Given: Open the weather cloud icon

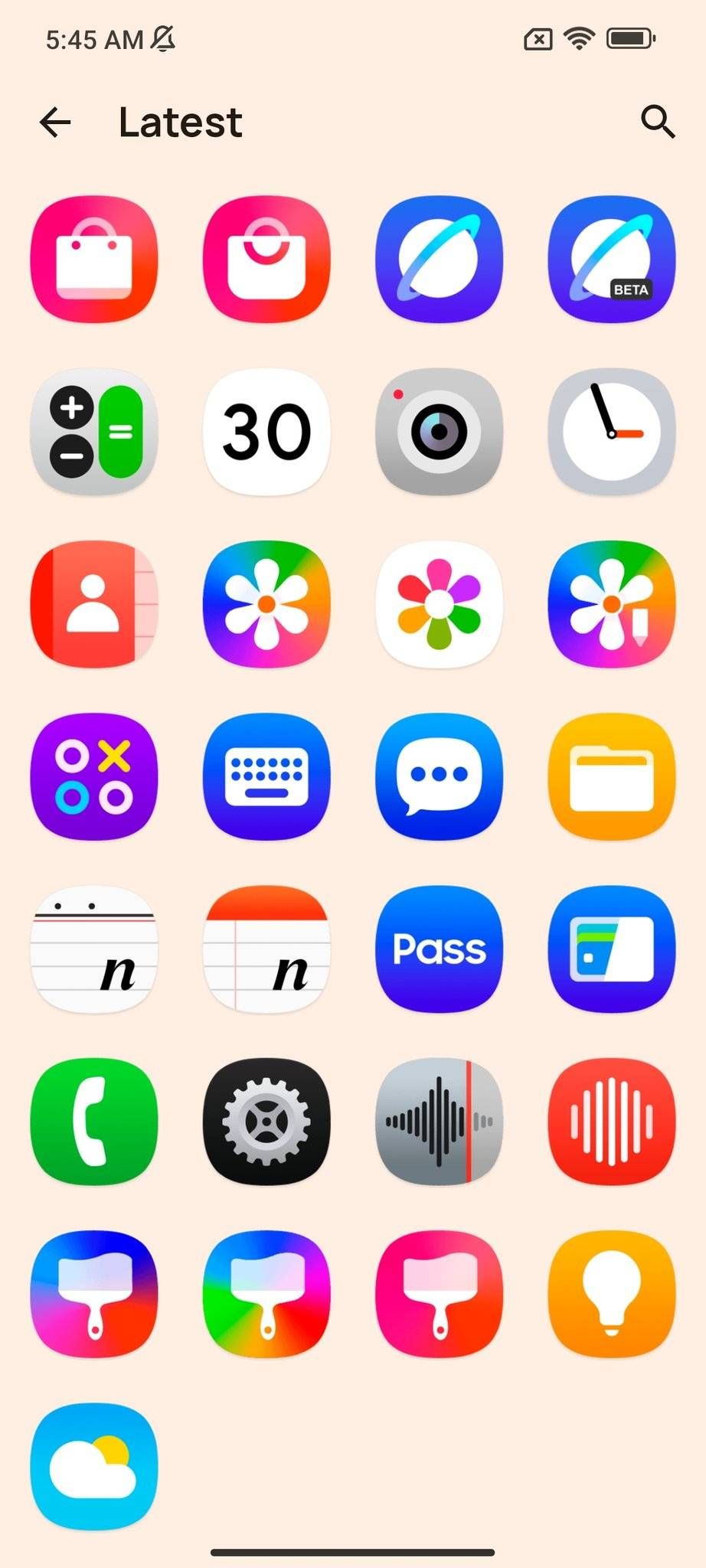Looking at the screenshot, I should point(94,1466).
